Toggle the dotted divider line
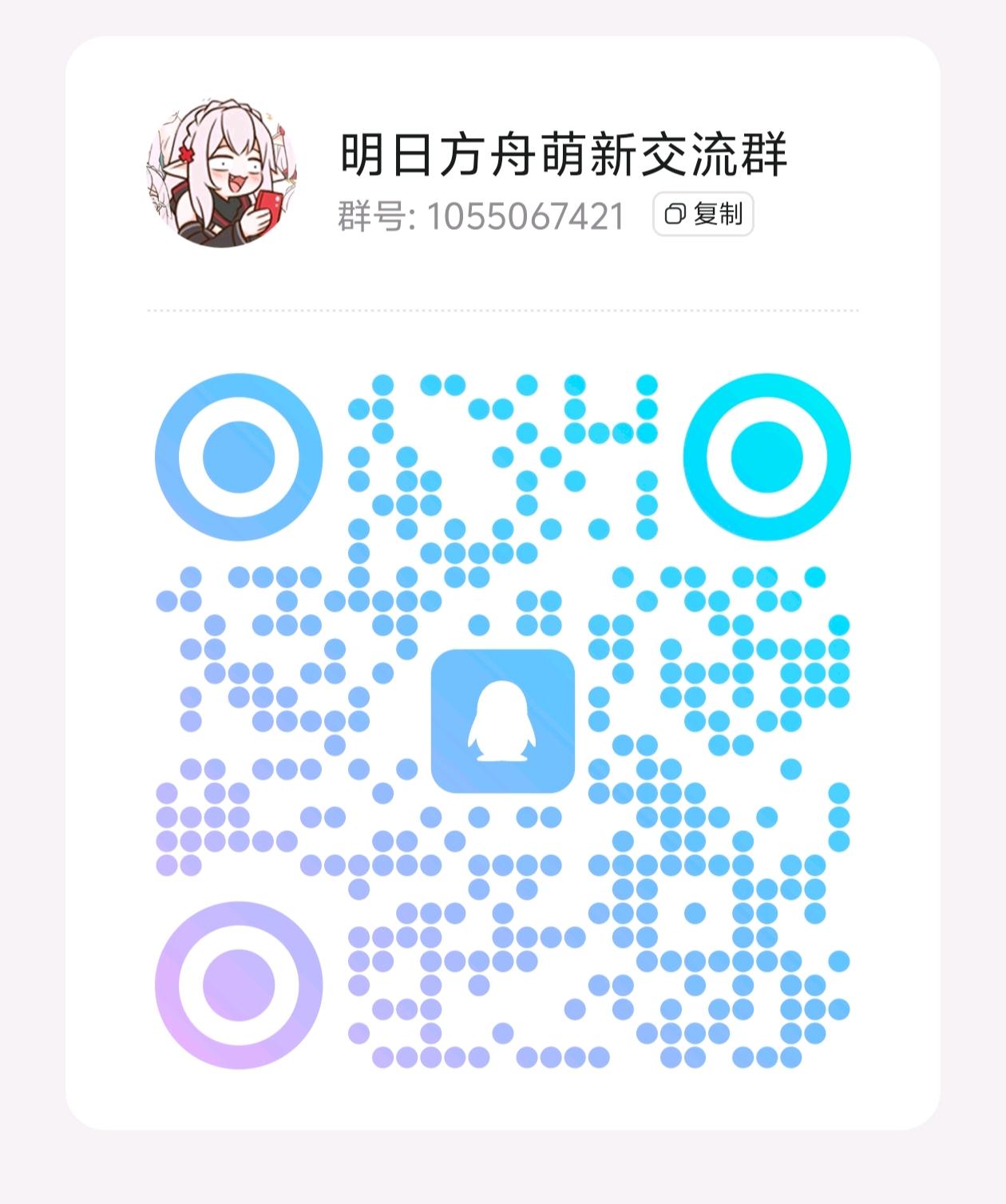Image resolution: width=1006 pixels, height=1204 pixels. [501, 310]
